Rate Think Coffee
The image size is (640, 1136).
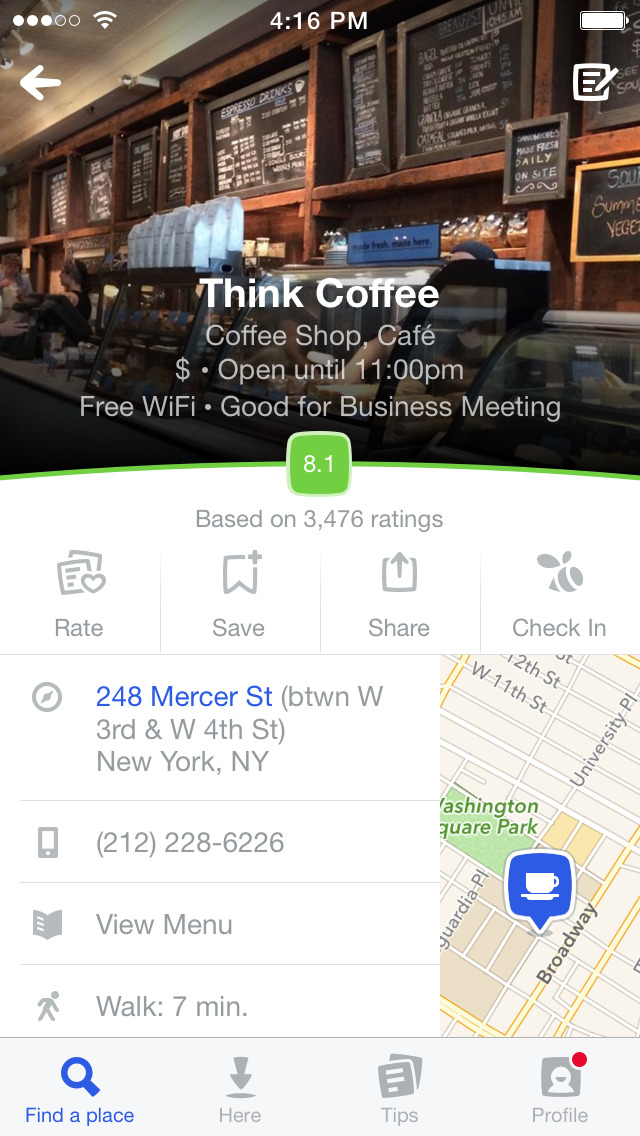tap(80, 595)
